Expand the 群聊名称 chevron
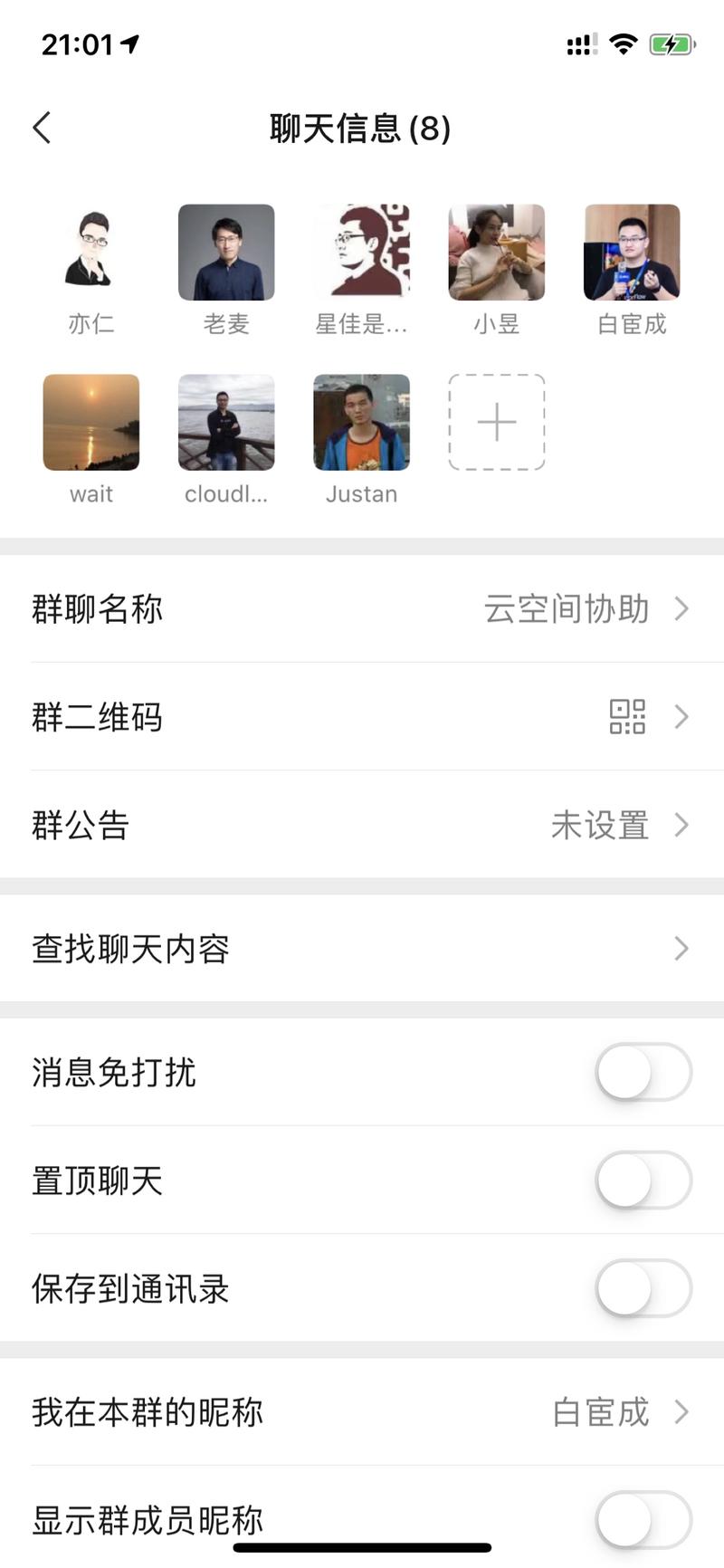The width and height of the screenshot is (724, 1568). (x=682, y=608)
